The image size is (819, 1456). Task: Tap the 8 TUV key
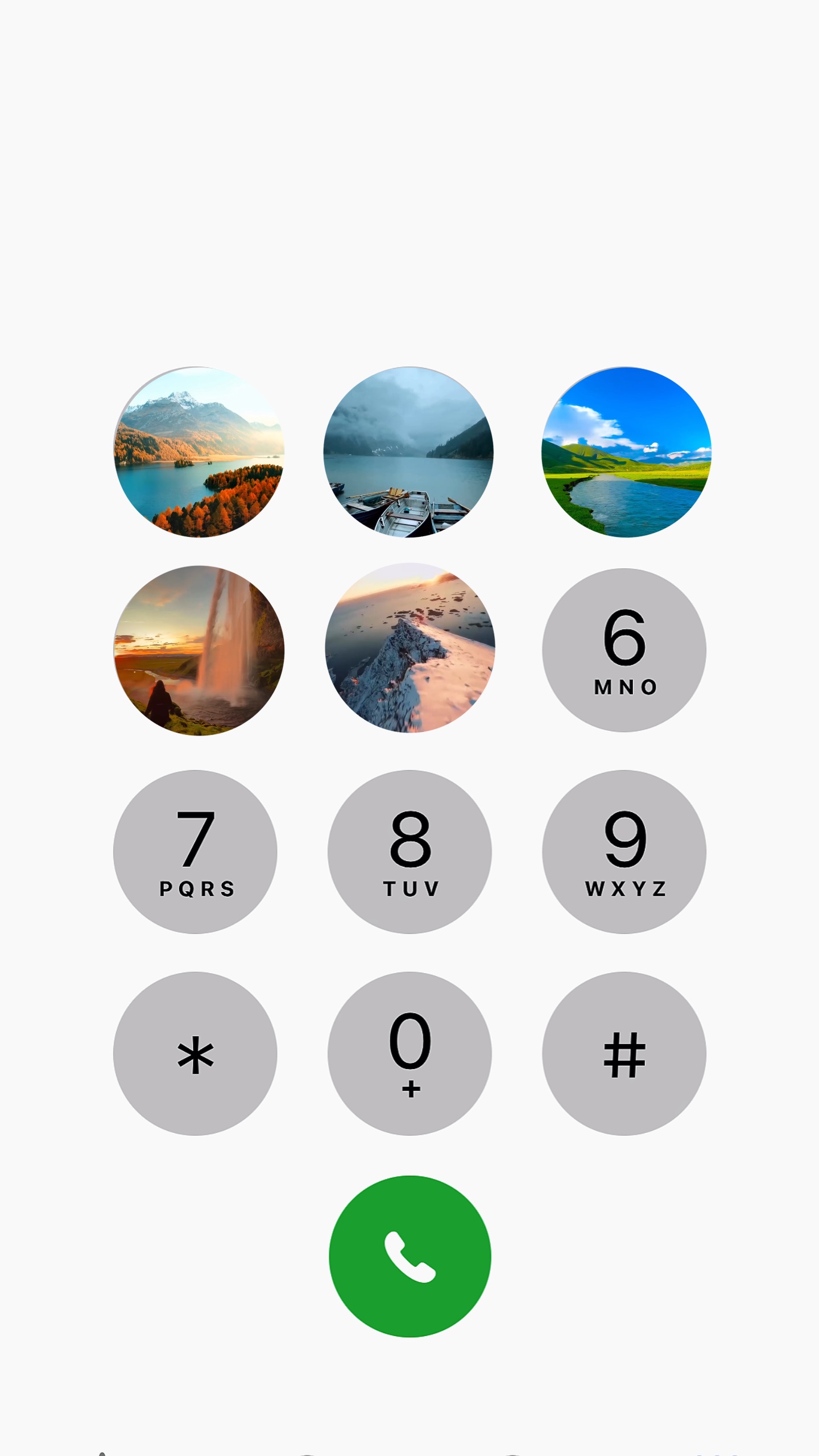pyautogui.click(x=409, y=851)
